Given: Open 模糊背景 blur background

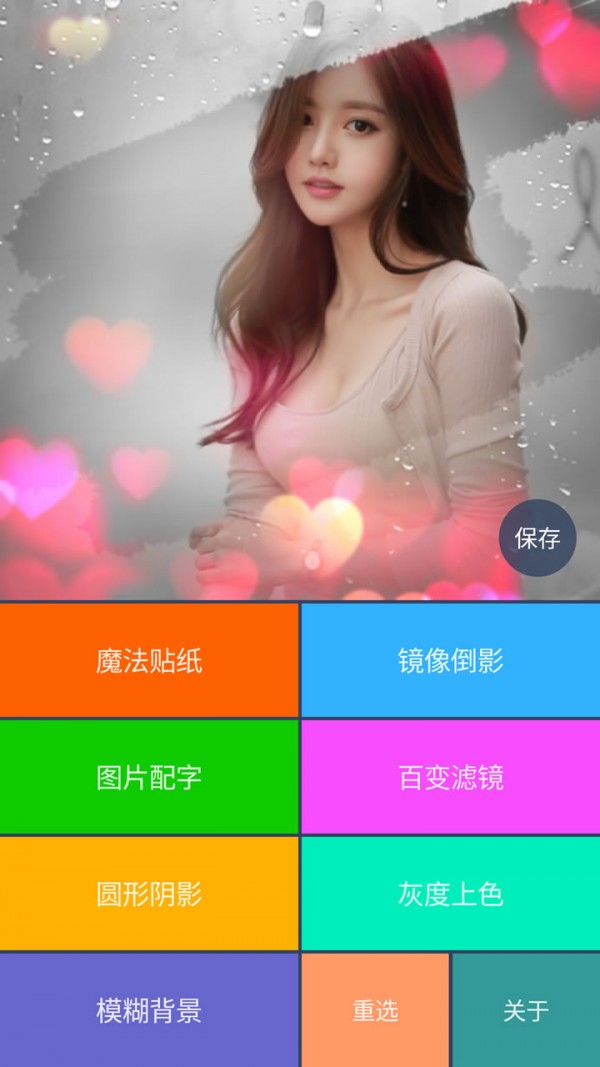Looking at the screenshot, I should click(x=149, y=1010).
